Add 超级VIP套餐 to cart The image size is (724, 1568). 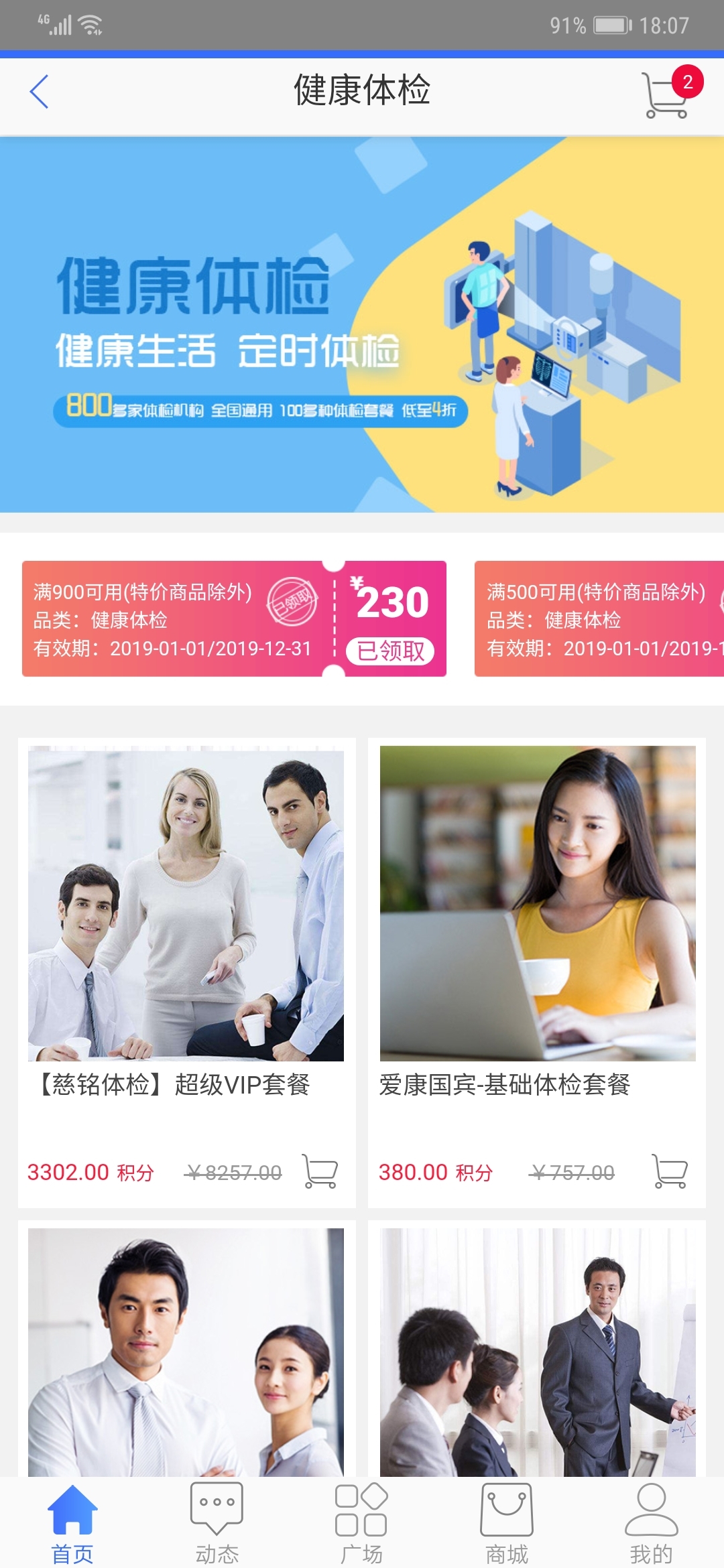click(x=320, y=1171)
